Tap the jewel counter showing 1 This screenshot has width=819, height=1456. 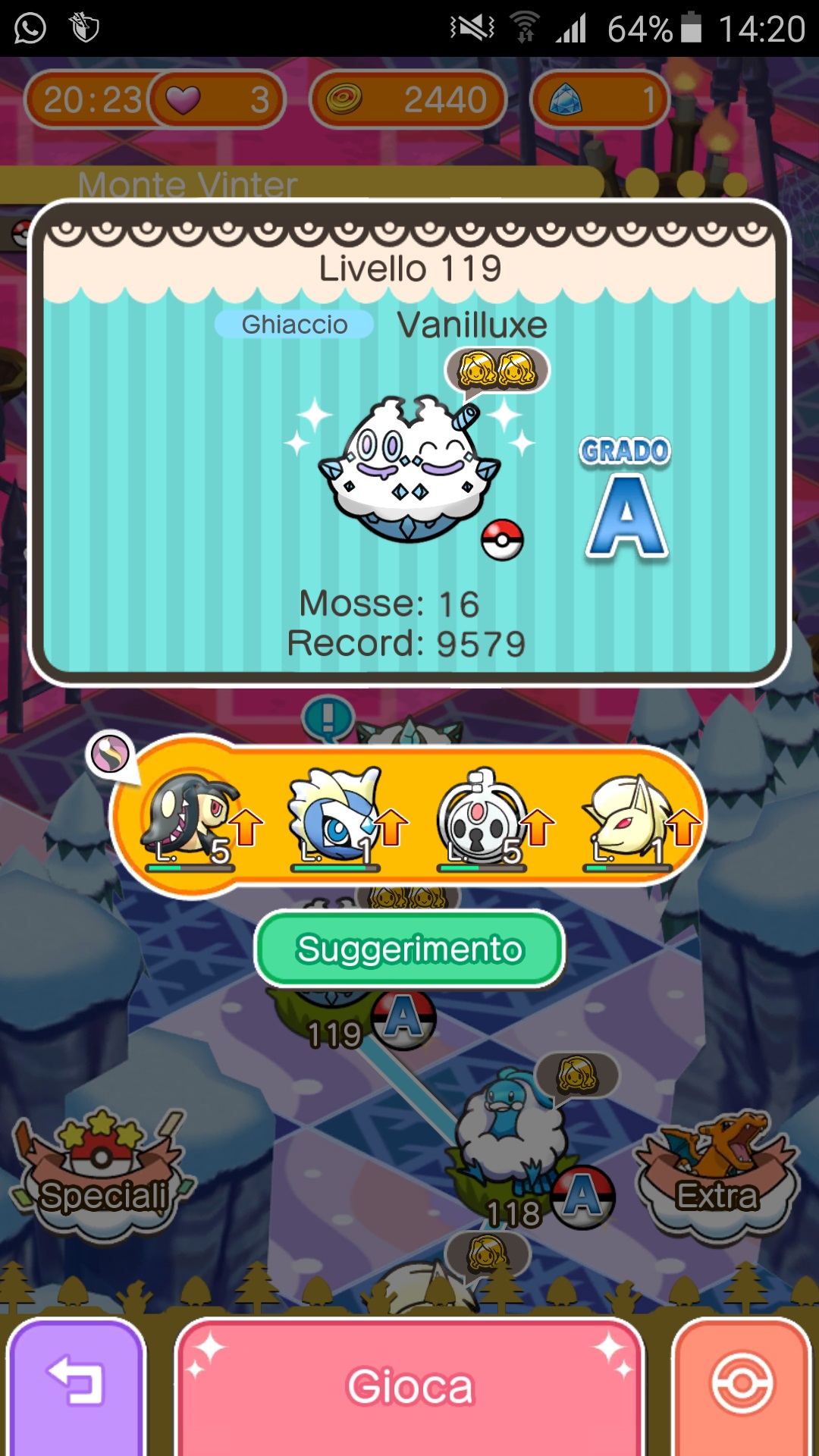pos(599,99)
